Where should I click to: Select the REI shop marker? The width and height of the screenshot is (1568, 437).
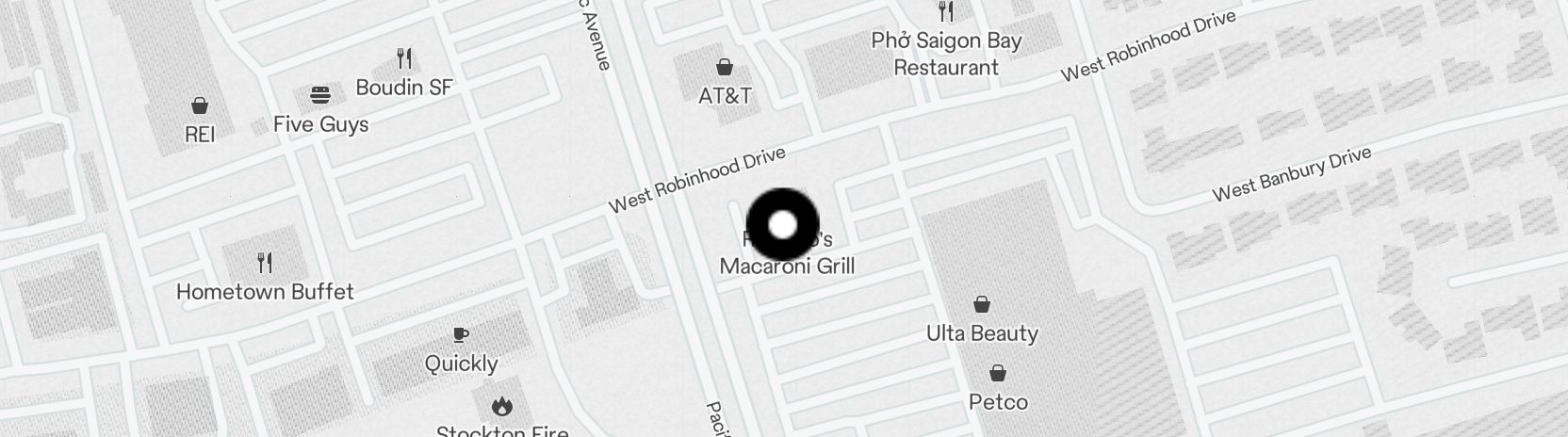tap(199, 105)
